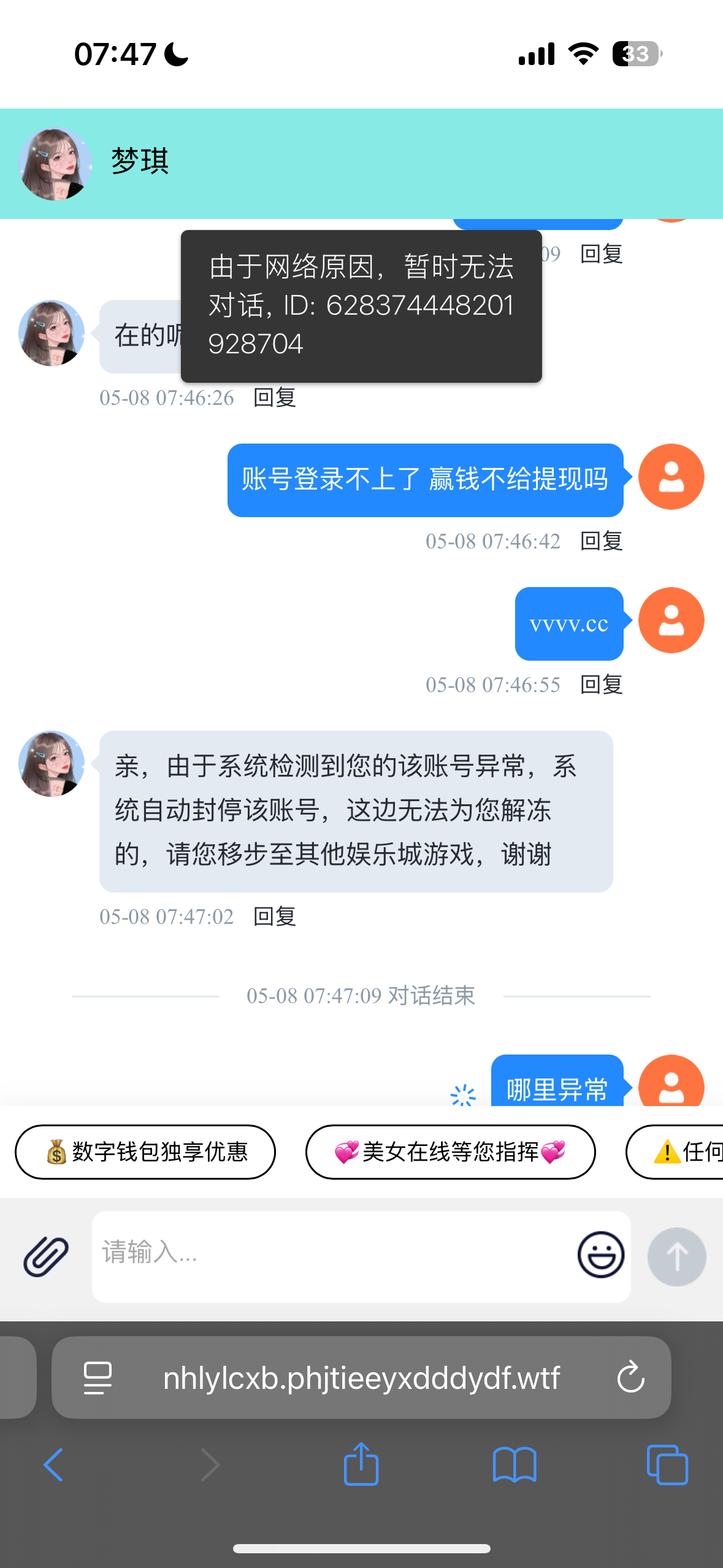The image size is (723, 1568).
Task: Open Safari bookmarks
Action: pos(515,1465)
